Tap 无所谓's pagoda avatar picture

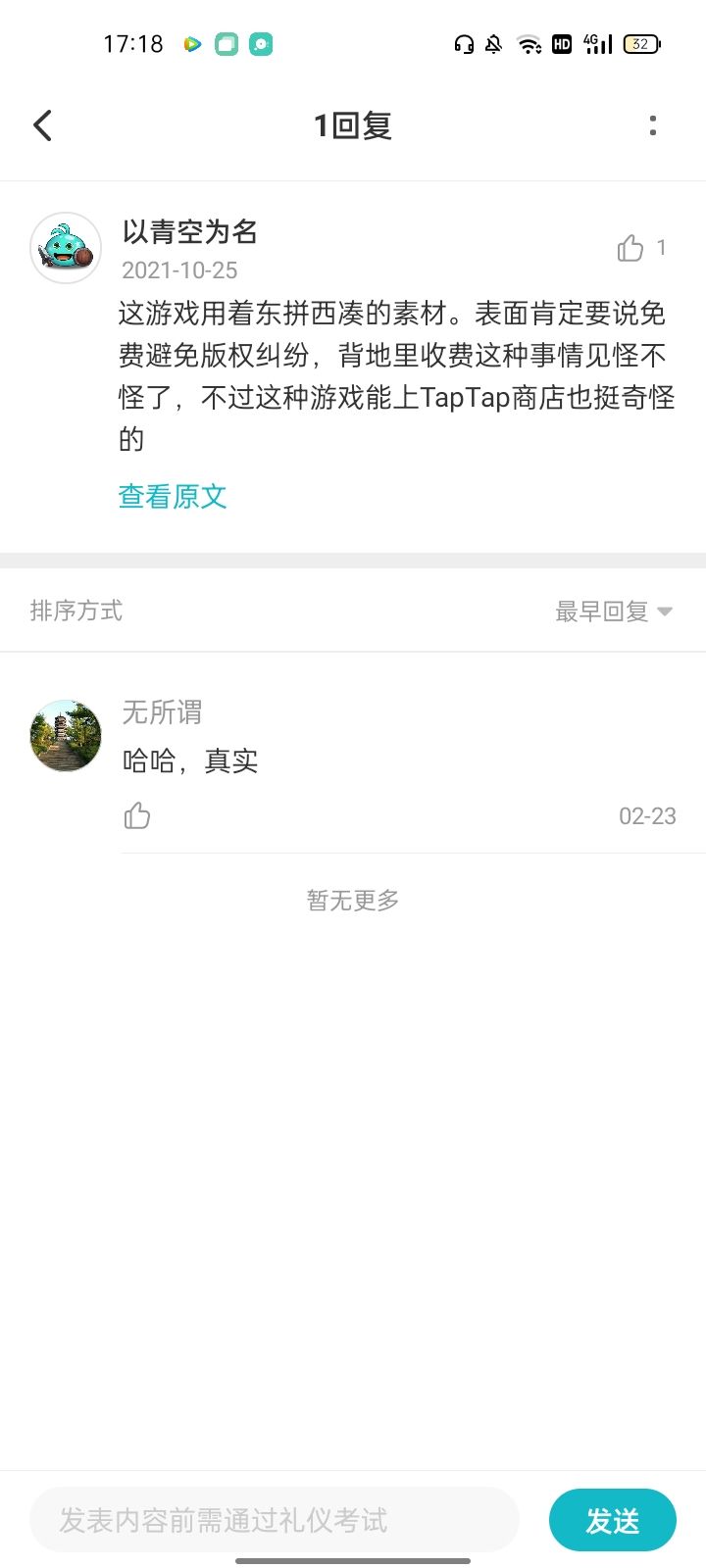(65, 735)
